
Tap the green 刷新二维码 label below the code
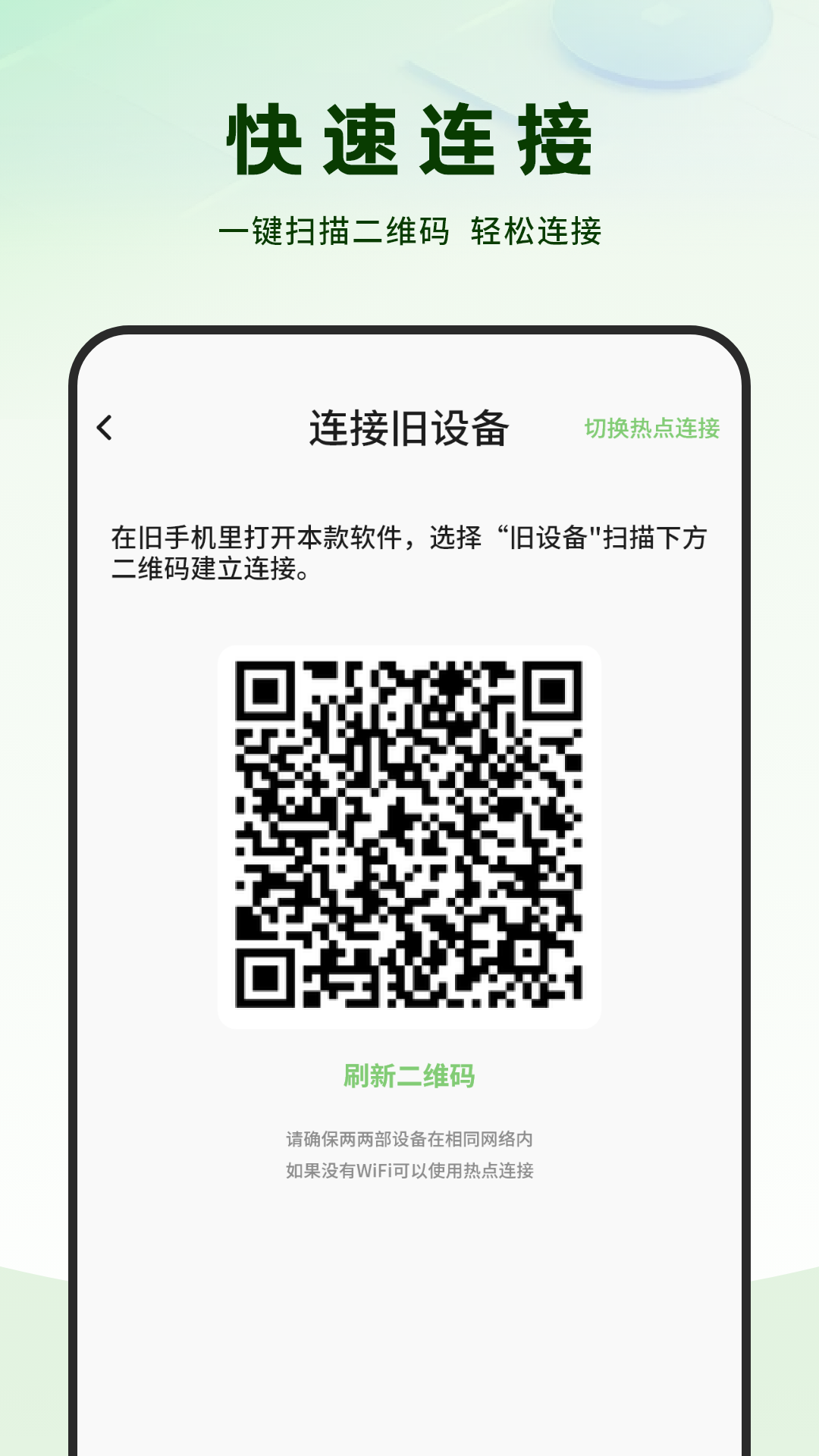409,1078
